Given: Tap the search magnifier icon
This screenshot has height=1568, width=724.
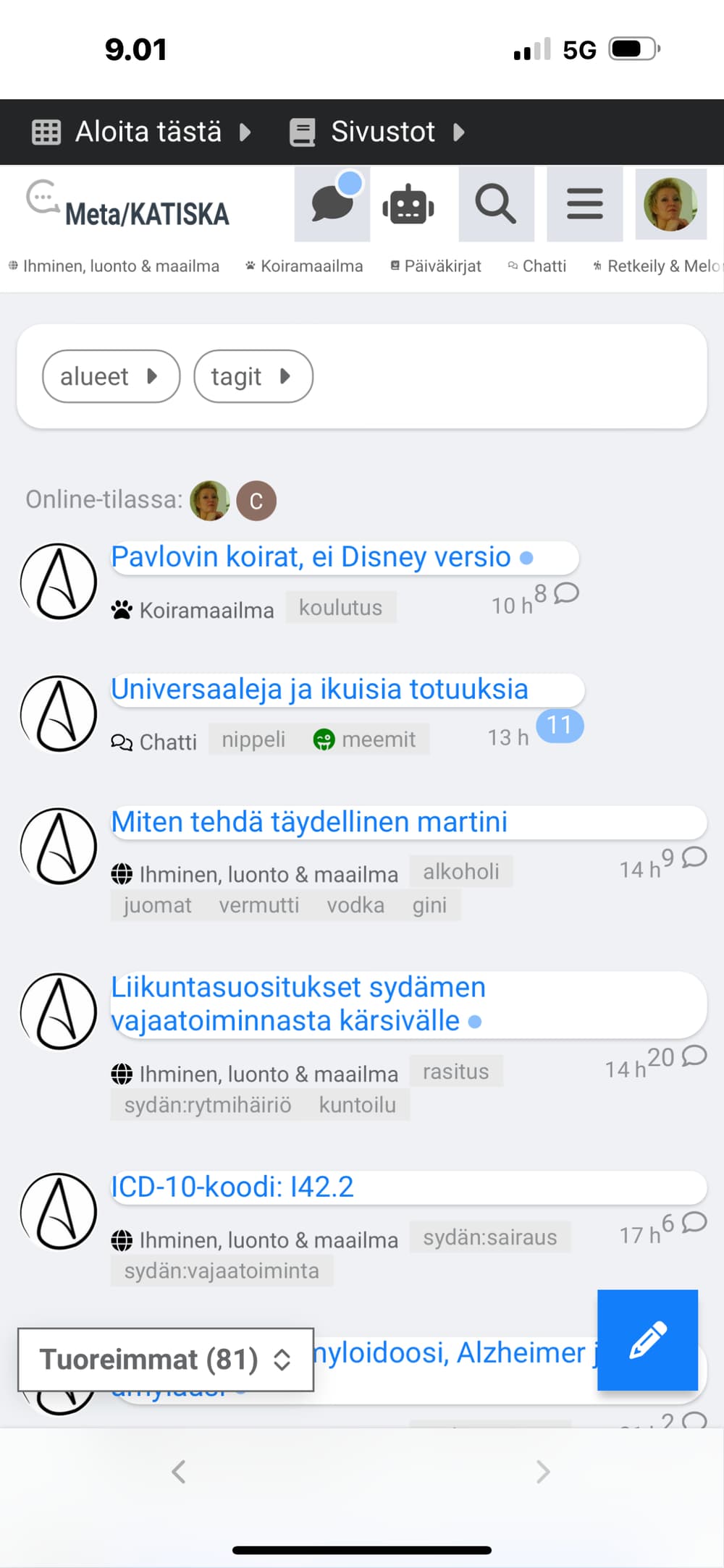Looking at the screenshot, I should 496,204.
